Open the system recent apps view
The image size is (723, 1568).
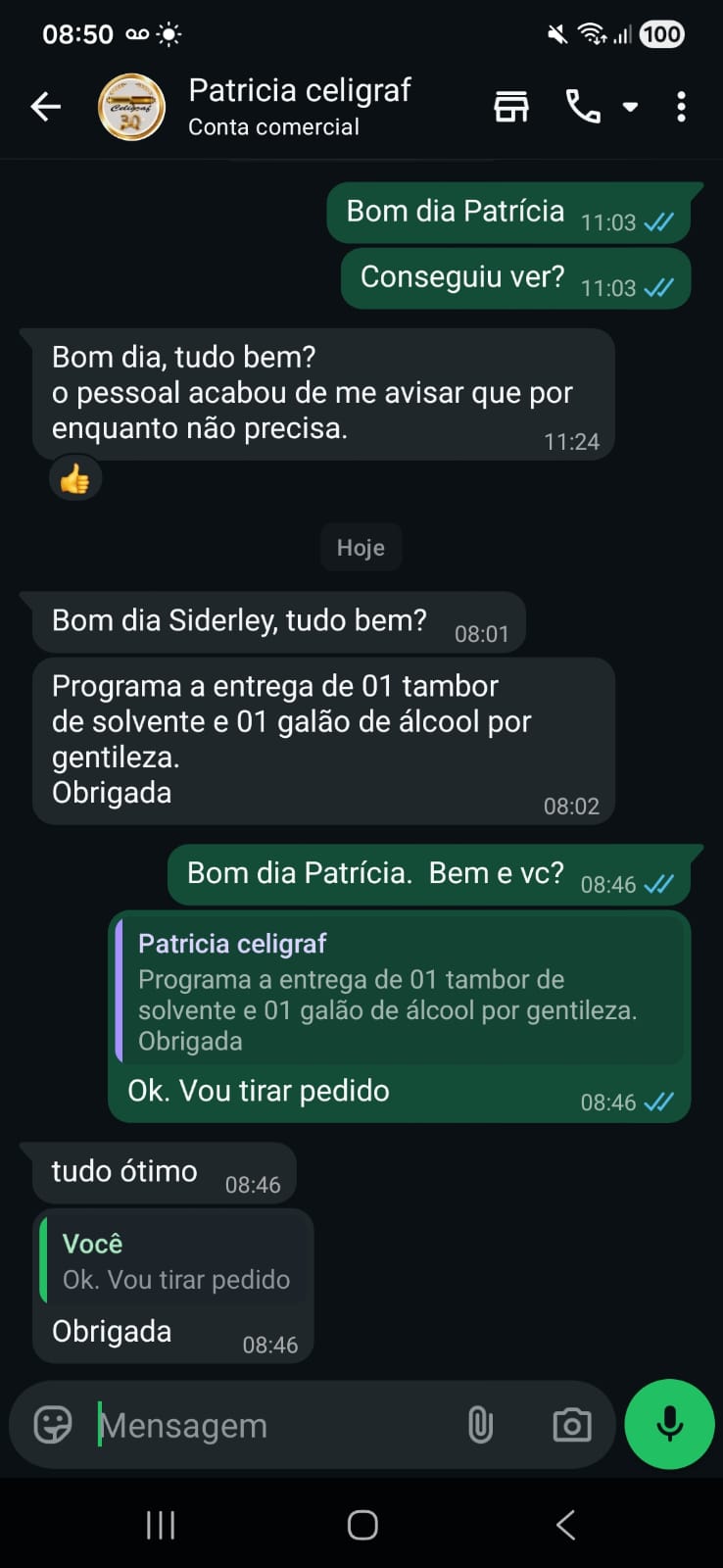pos(161,1525)
